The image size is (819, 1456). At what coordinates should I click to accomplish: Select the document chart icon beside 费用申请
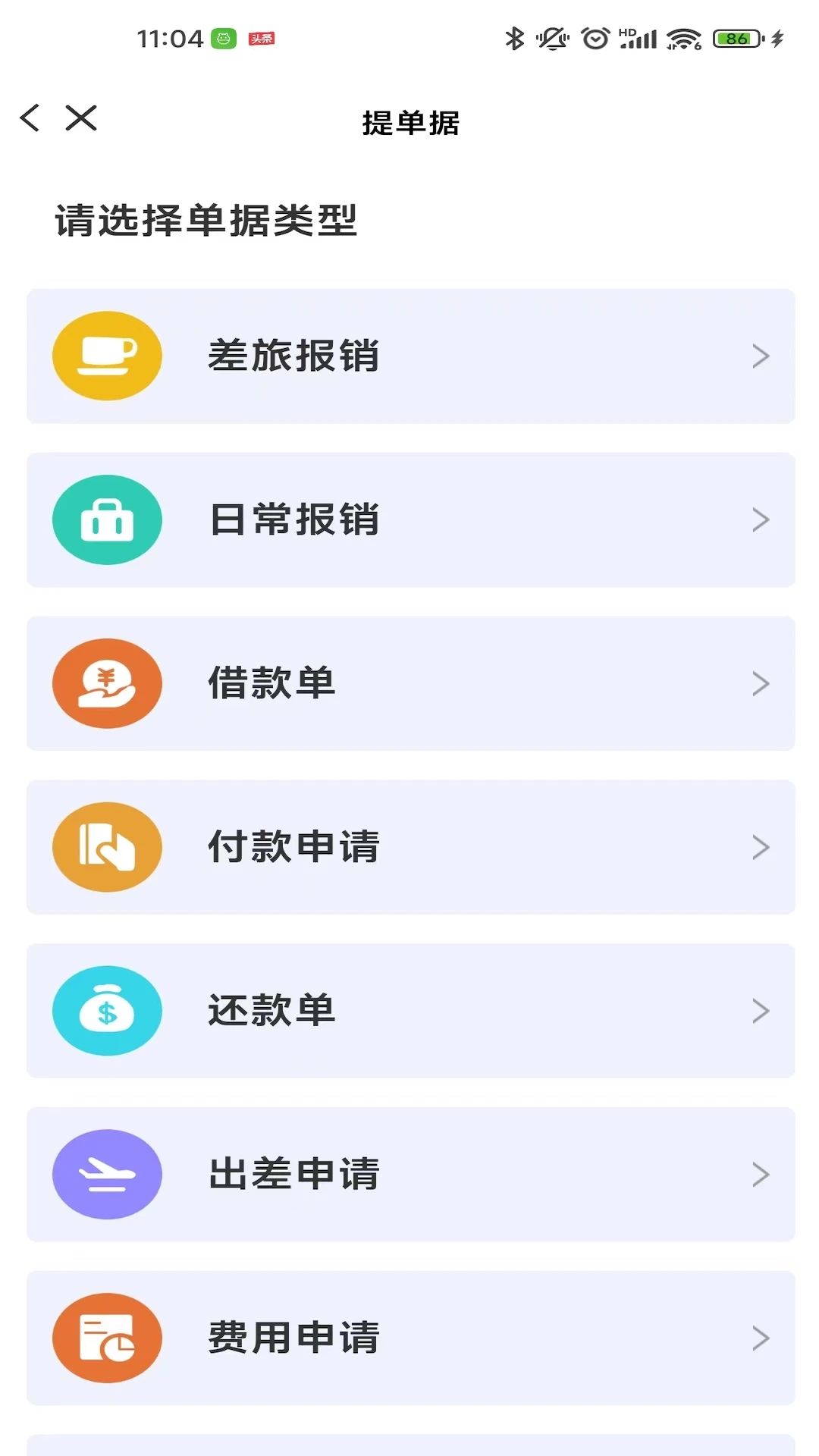point(106,1338)
